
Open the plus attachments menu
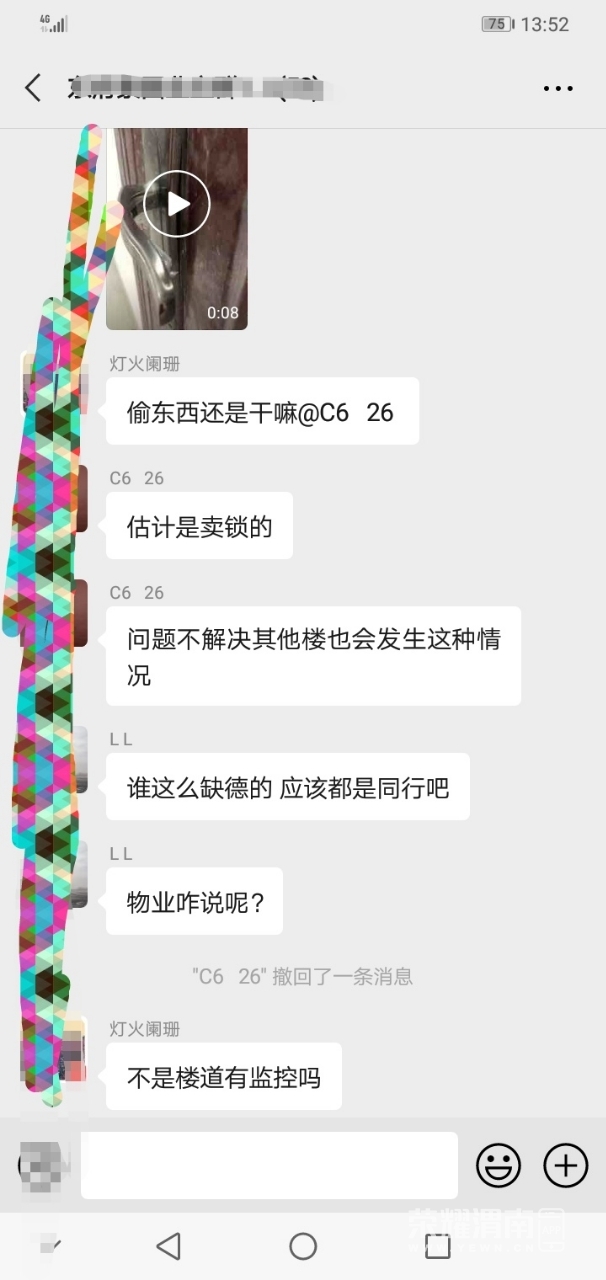[x=565, y=1166]
